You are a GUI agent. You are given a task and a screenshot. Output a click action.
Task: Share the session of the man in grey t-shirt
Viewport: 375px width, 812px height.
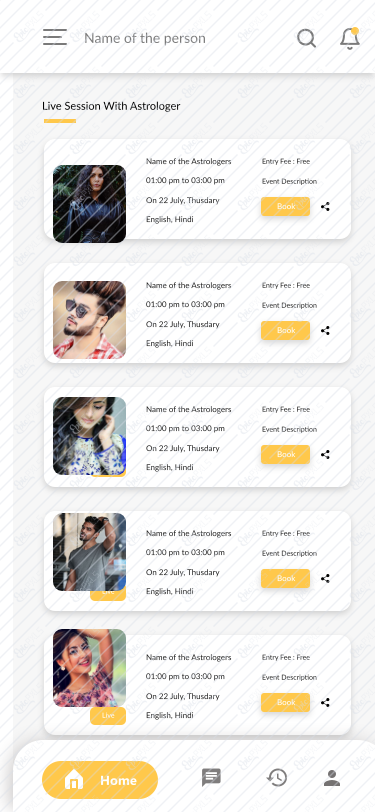pos(325,578)
